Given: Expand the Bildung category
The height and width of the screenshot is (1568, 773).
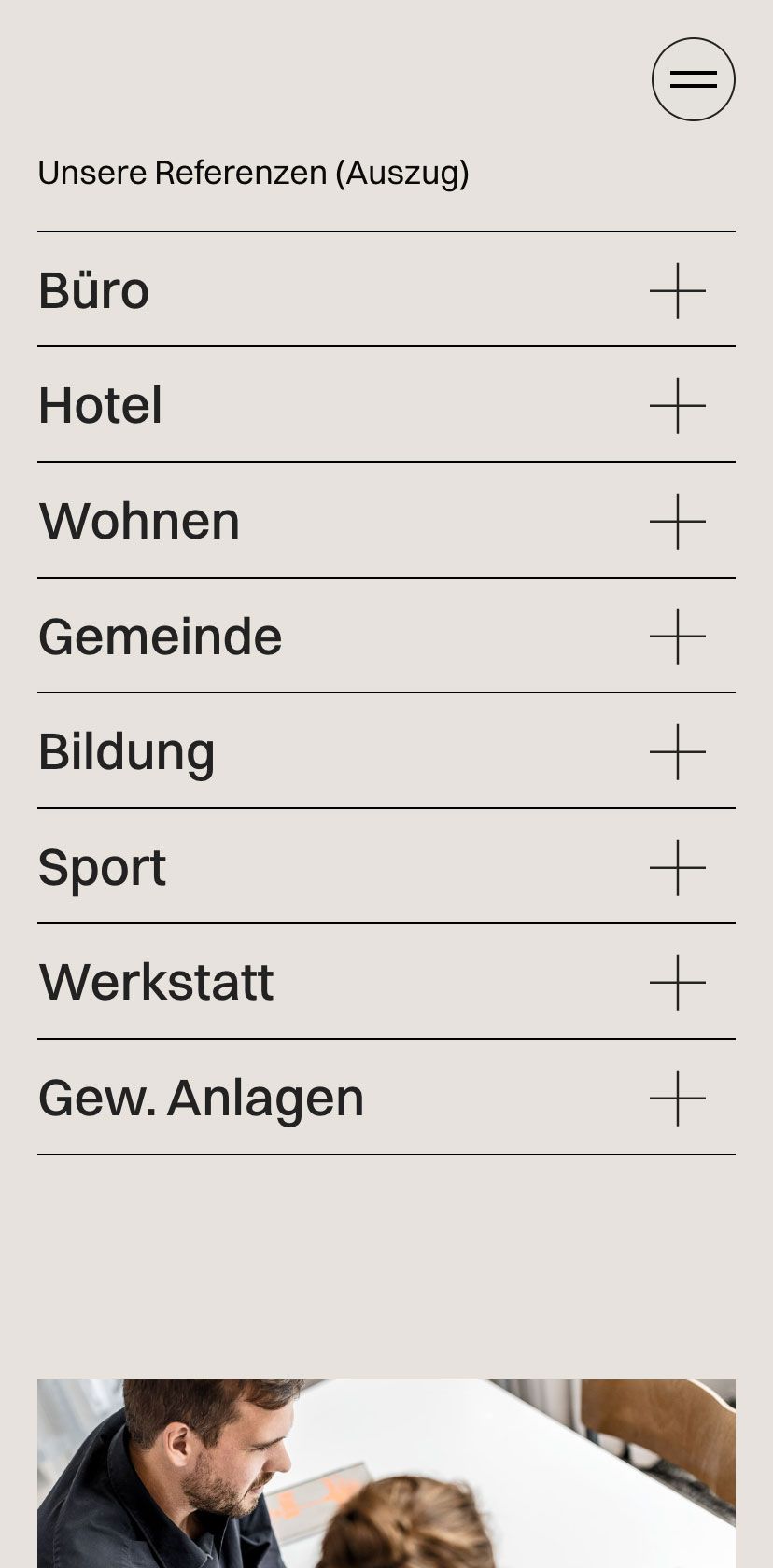Looking at the screenshot, I should coord(677,752).
